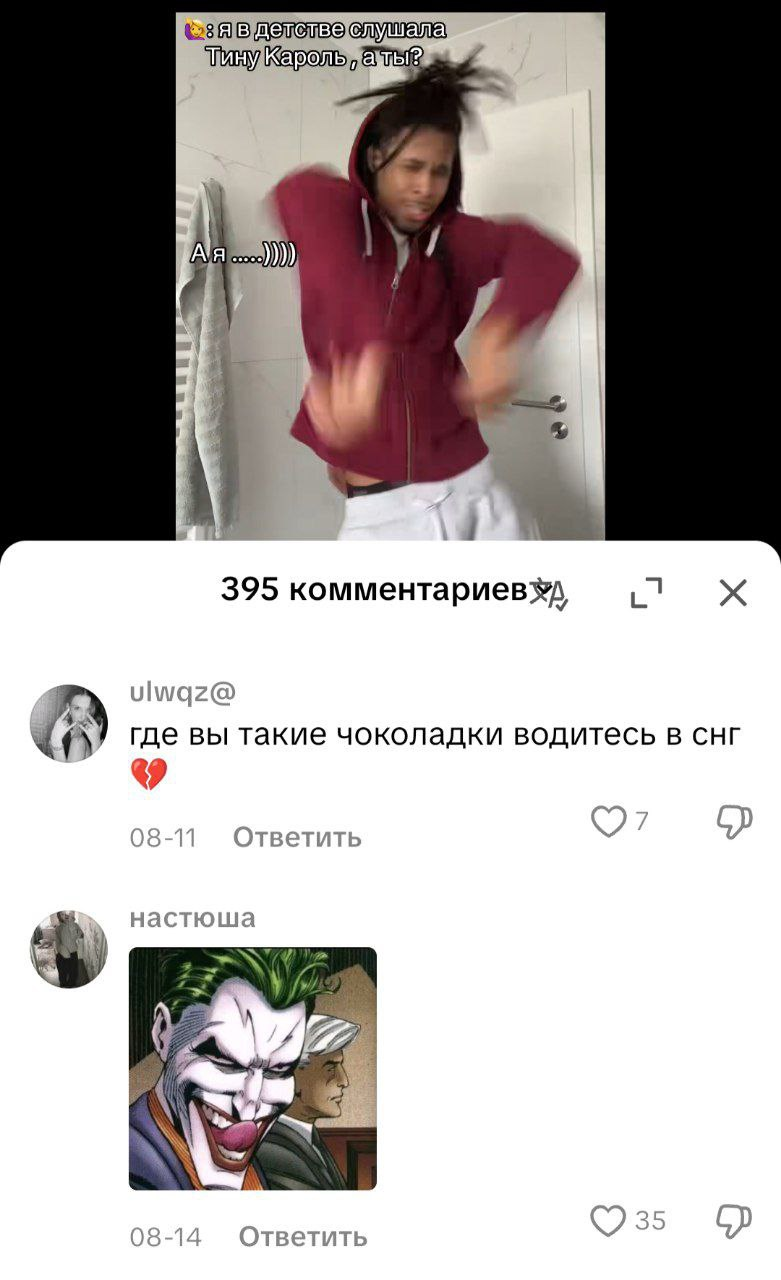
Task: Open the Joker image in настюша's comment
Action: 252,1068
